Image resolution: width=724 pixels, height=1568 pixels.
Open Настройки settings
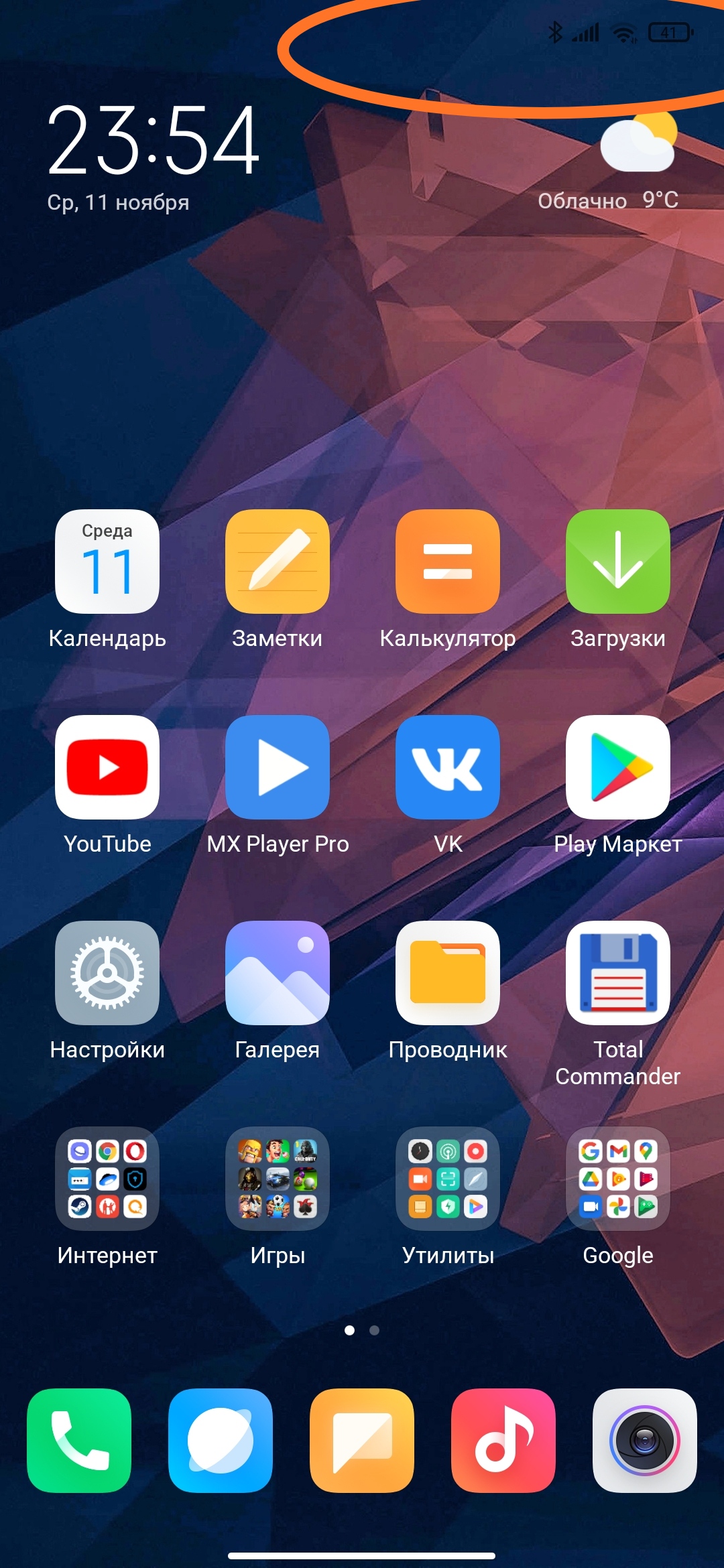pos(107,973)
